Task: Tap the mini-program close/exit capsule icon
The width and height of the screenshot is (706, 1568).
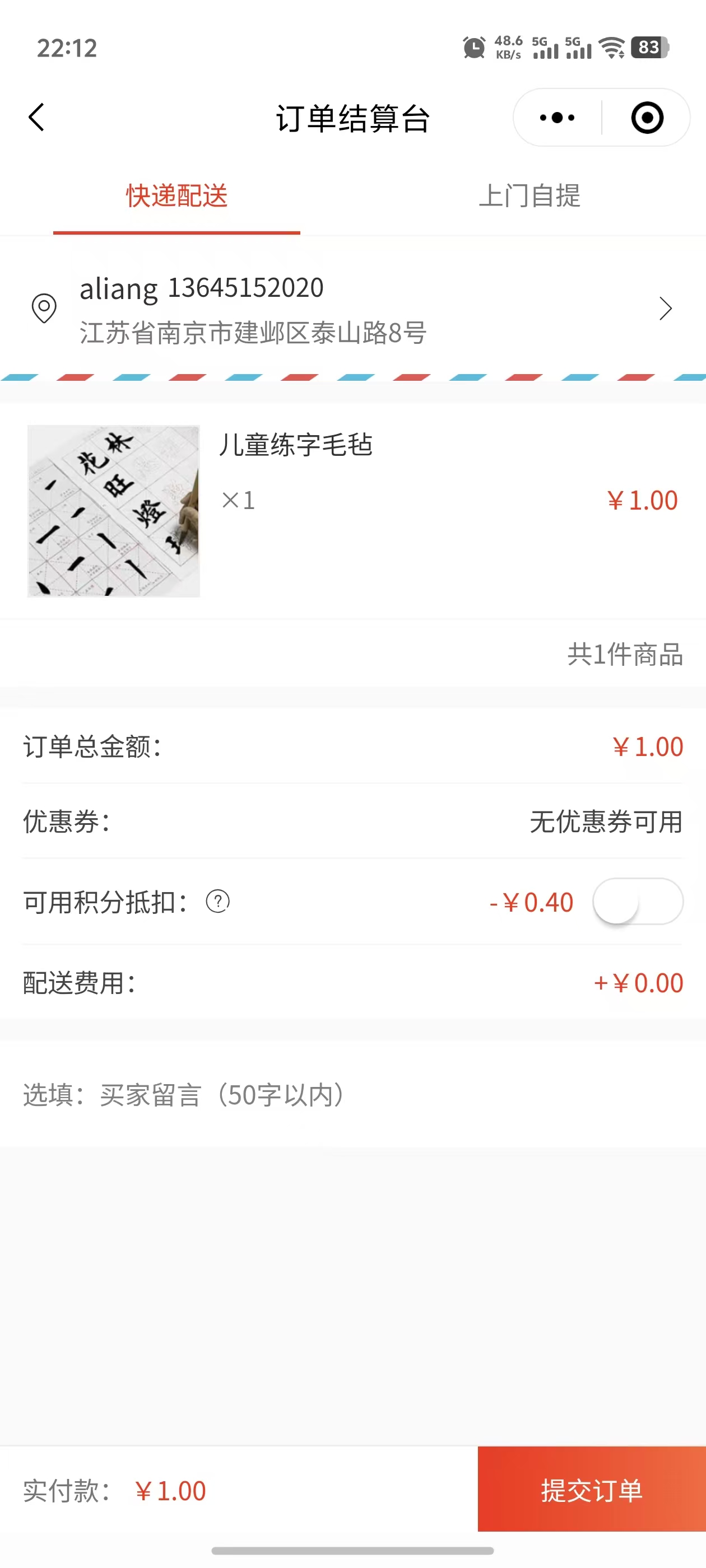Action: [x=645, y=117]
